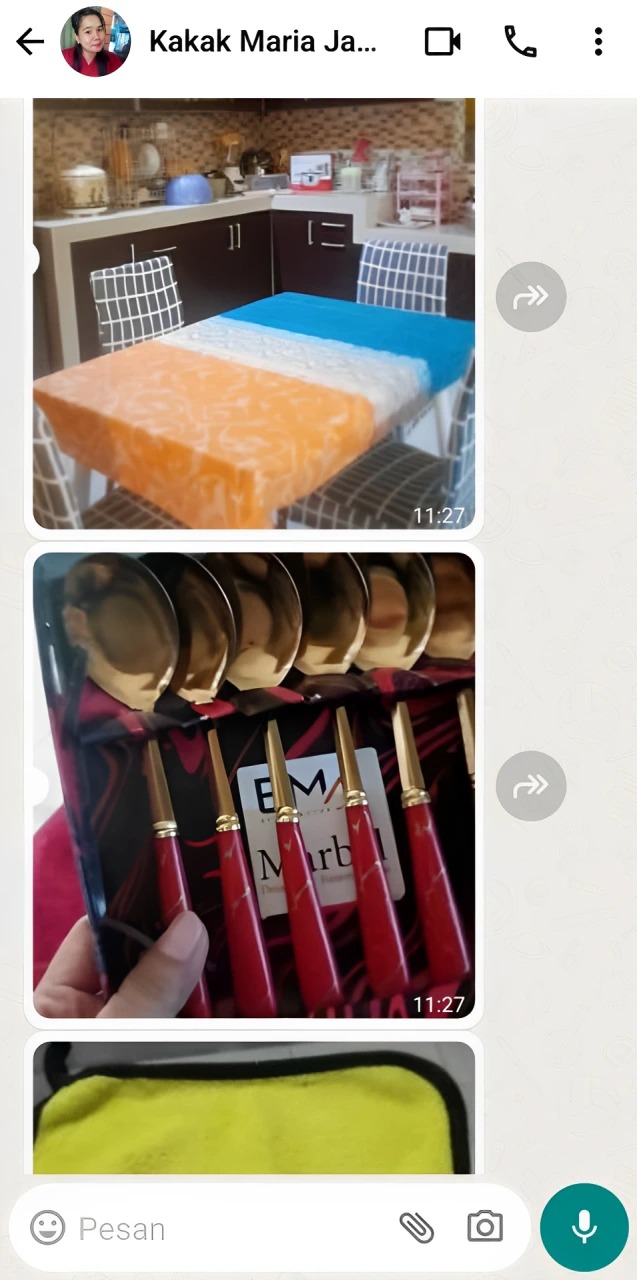Tap the Pesan message field
This screenshot has width=637, height=1280.
point(230,1228)
